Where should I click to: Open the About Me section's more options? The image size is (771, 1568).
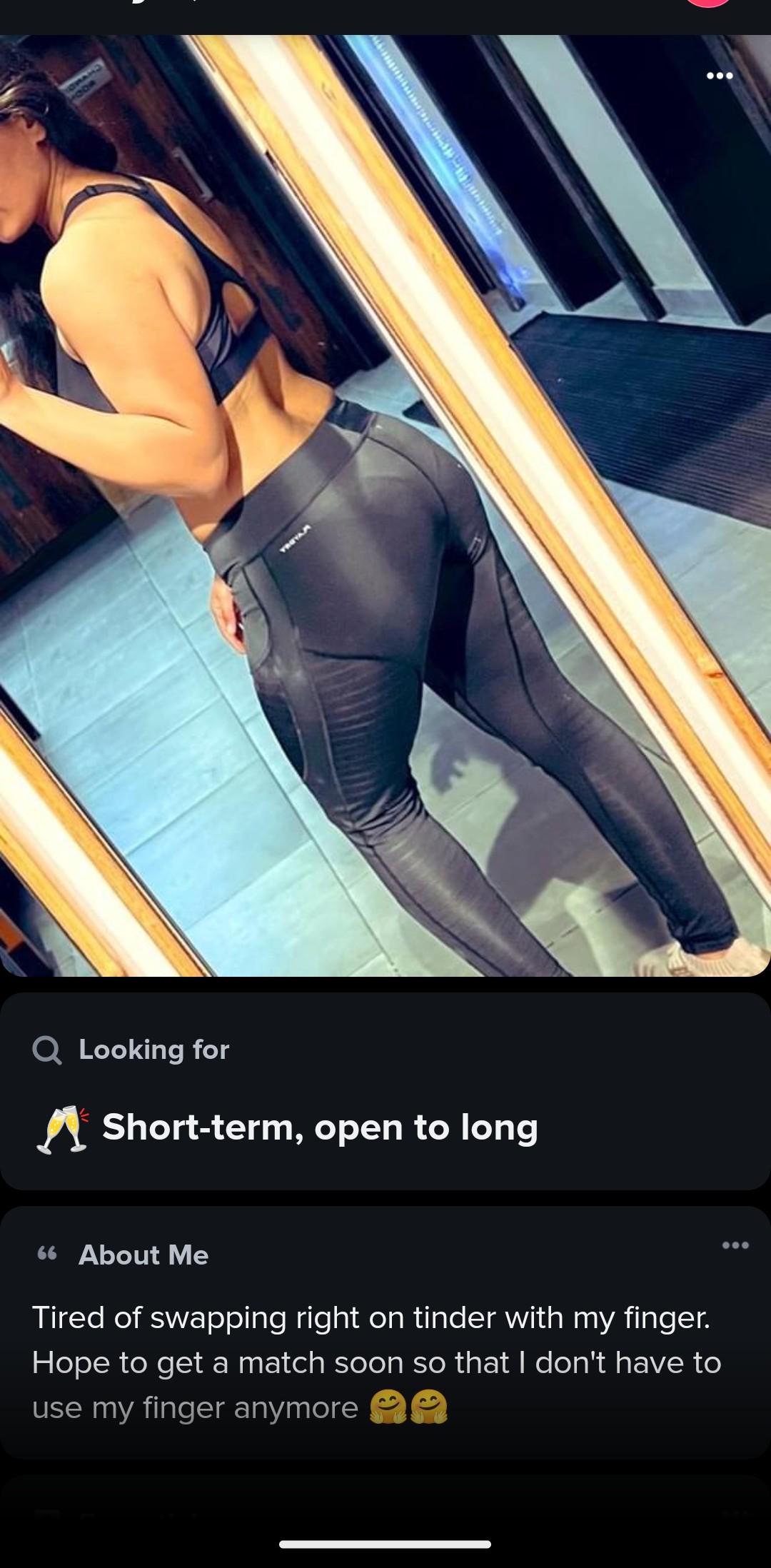735,1245
